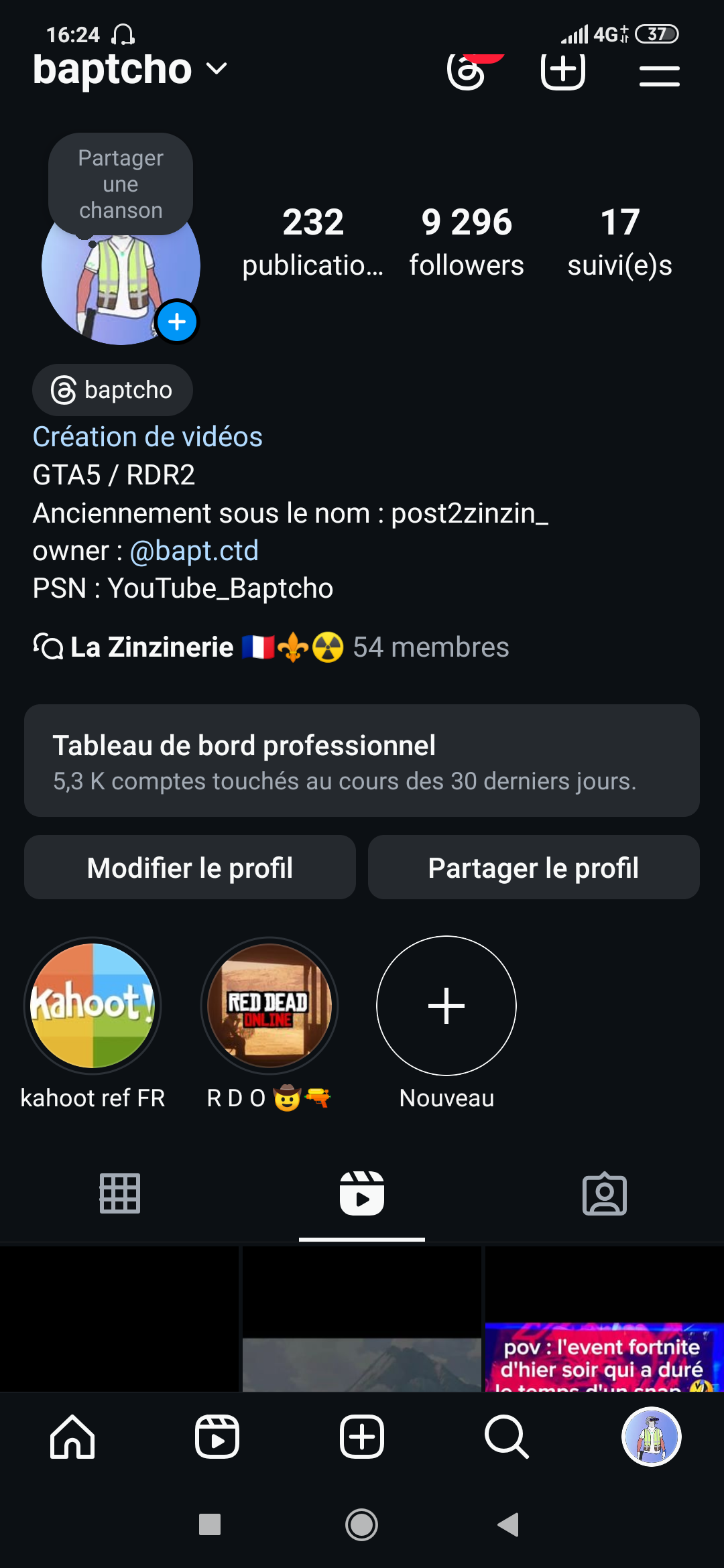View the 9 296 followers list
724x1568 pixels.
pos(467,241)
